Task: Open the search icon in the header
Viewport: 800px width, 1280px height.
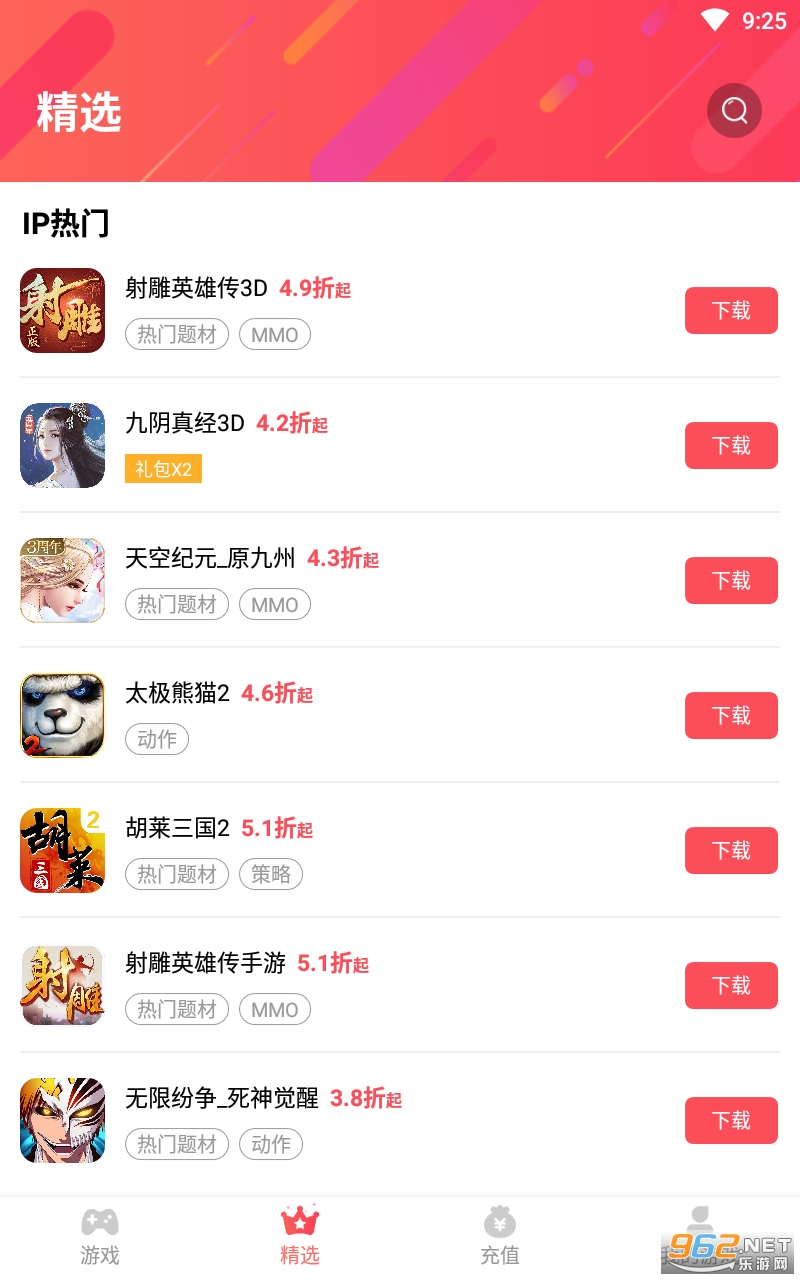Action: pyautogui.click(x=734, y=110)
